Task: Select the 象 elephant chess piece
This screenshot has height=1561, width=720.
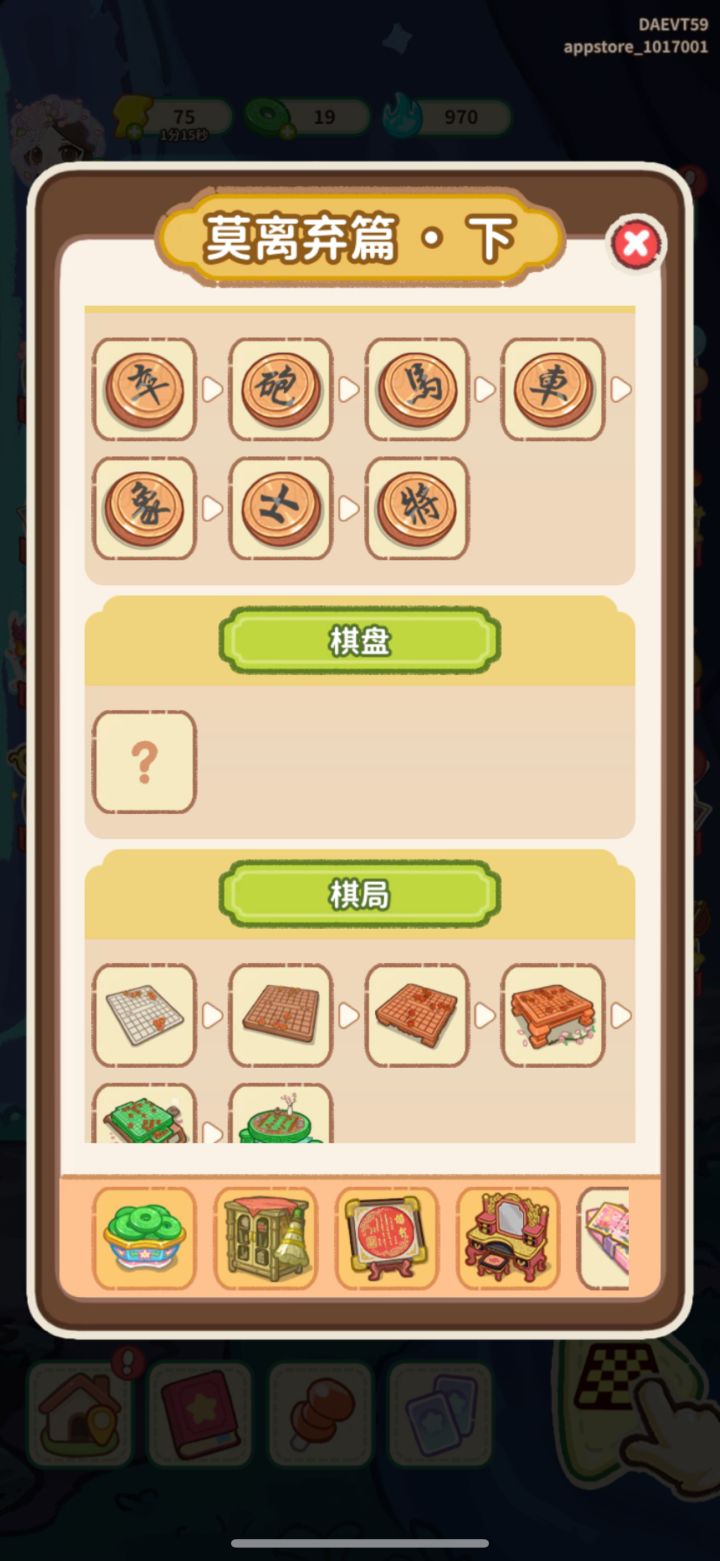Action: pos(143,508)
